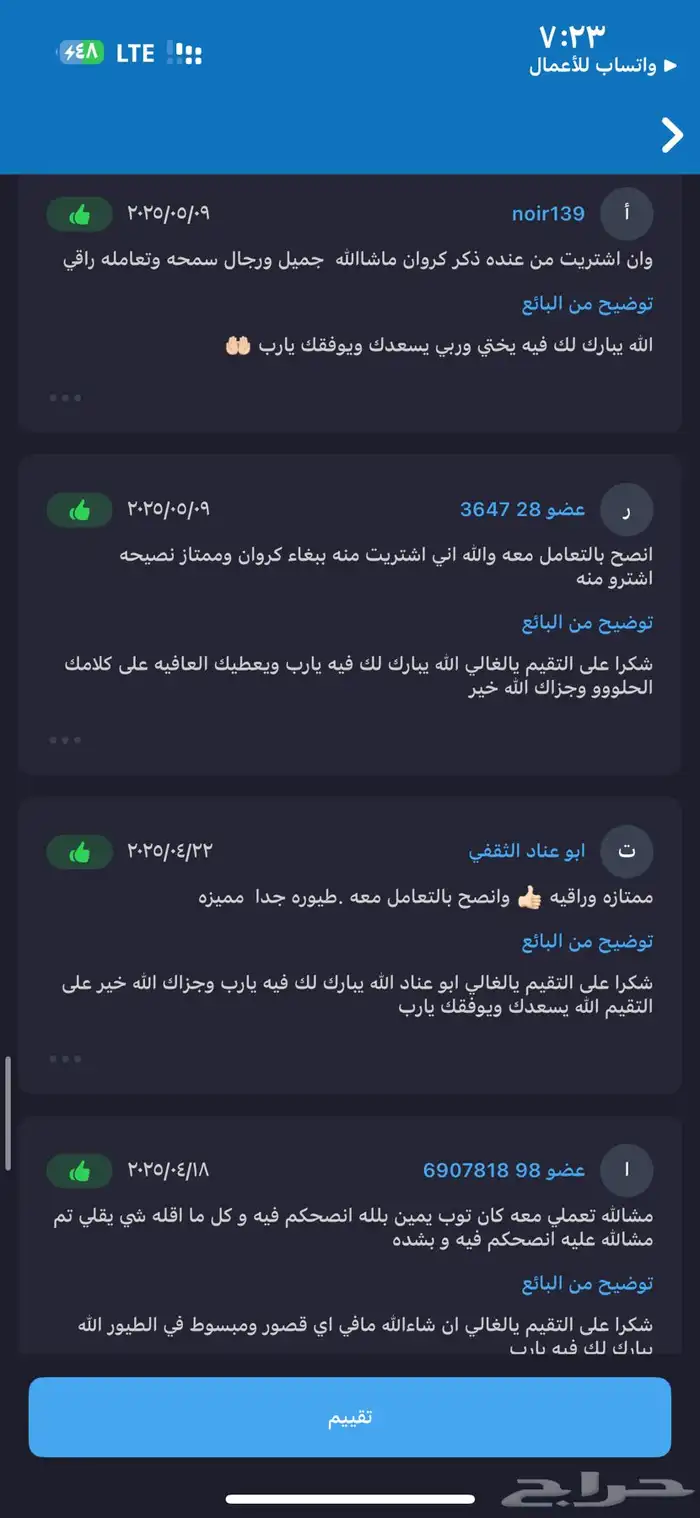Open options dots under عضو 3647 28's review
Screen dimensions: 700x1518
(65, 740)
